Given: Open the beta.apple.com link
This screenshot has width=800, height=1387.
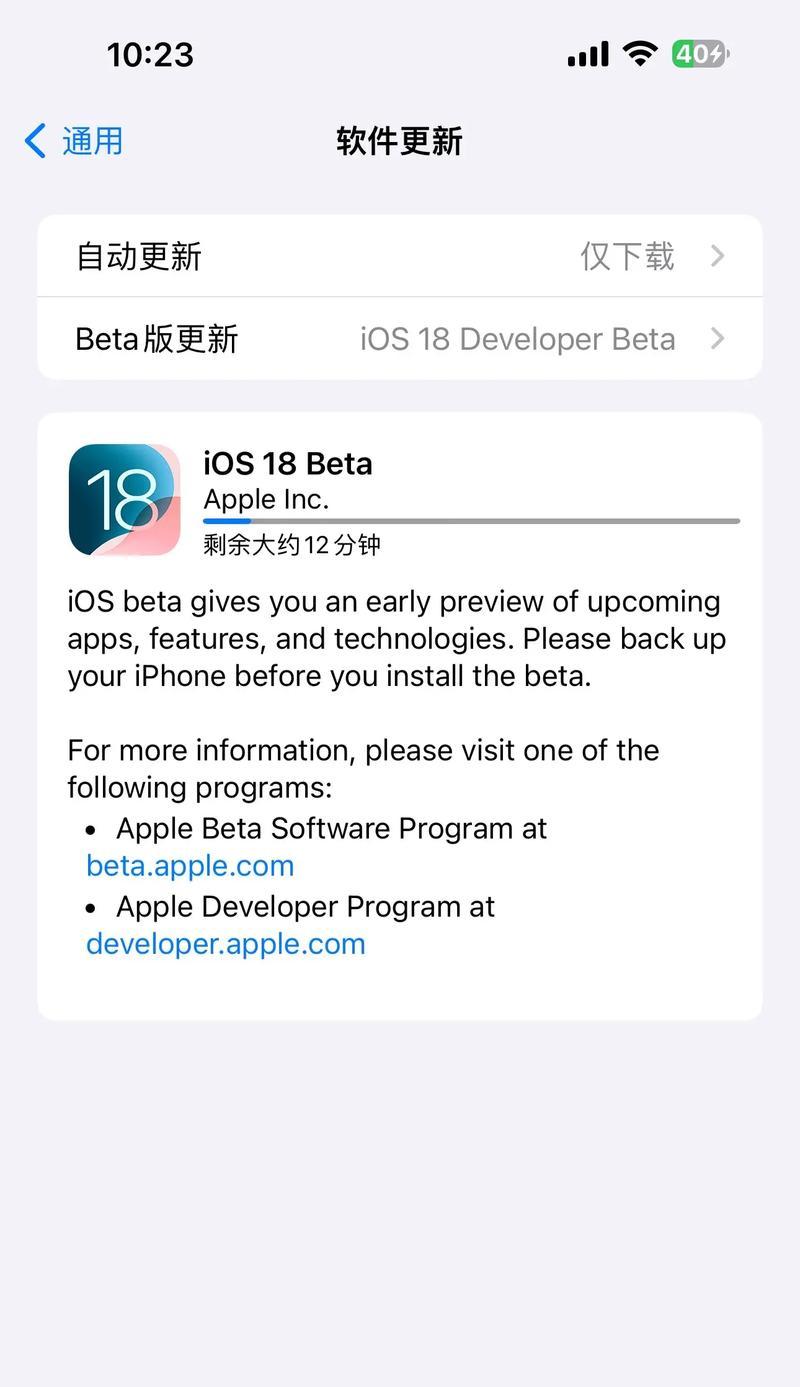Looking at the screenshot, I should 190,865.
